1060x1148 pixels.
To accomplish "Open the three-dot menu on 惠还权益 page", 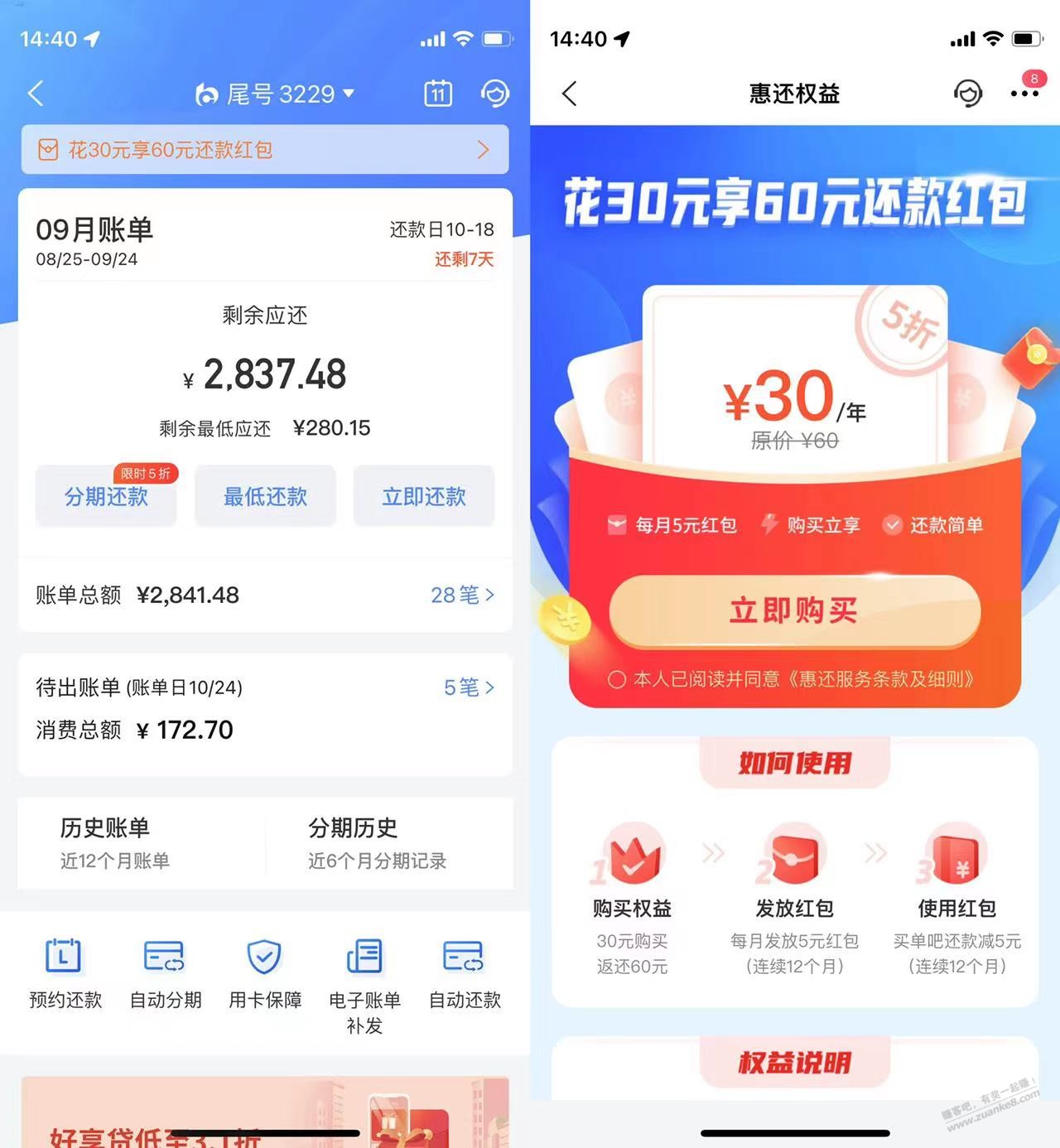I will [1024, 94].
